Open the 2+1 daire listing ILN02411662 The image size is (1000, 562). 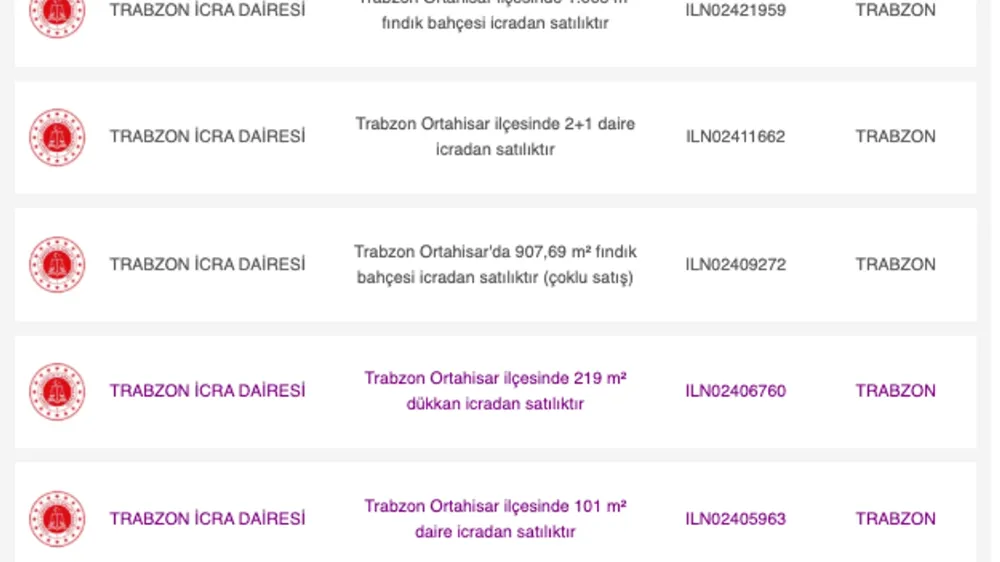pos(495,137)
